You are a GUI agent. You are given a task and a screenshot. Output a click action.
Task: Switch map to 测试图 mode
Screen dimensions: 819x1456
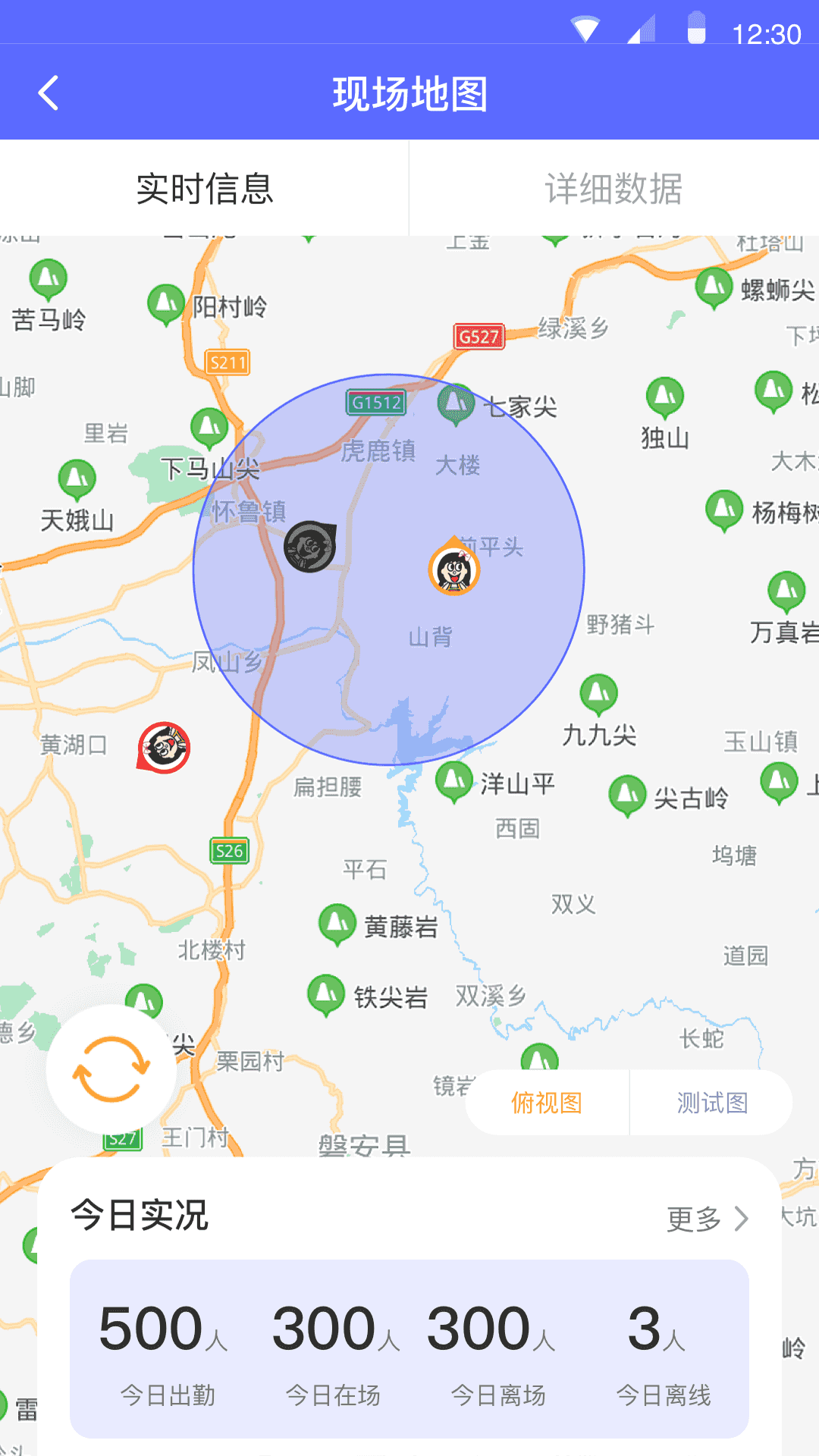711,1103
